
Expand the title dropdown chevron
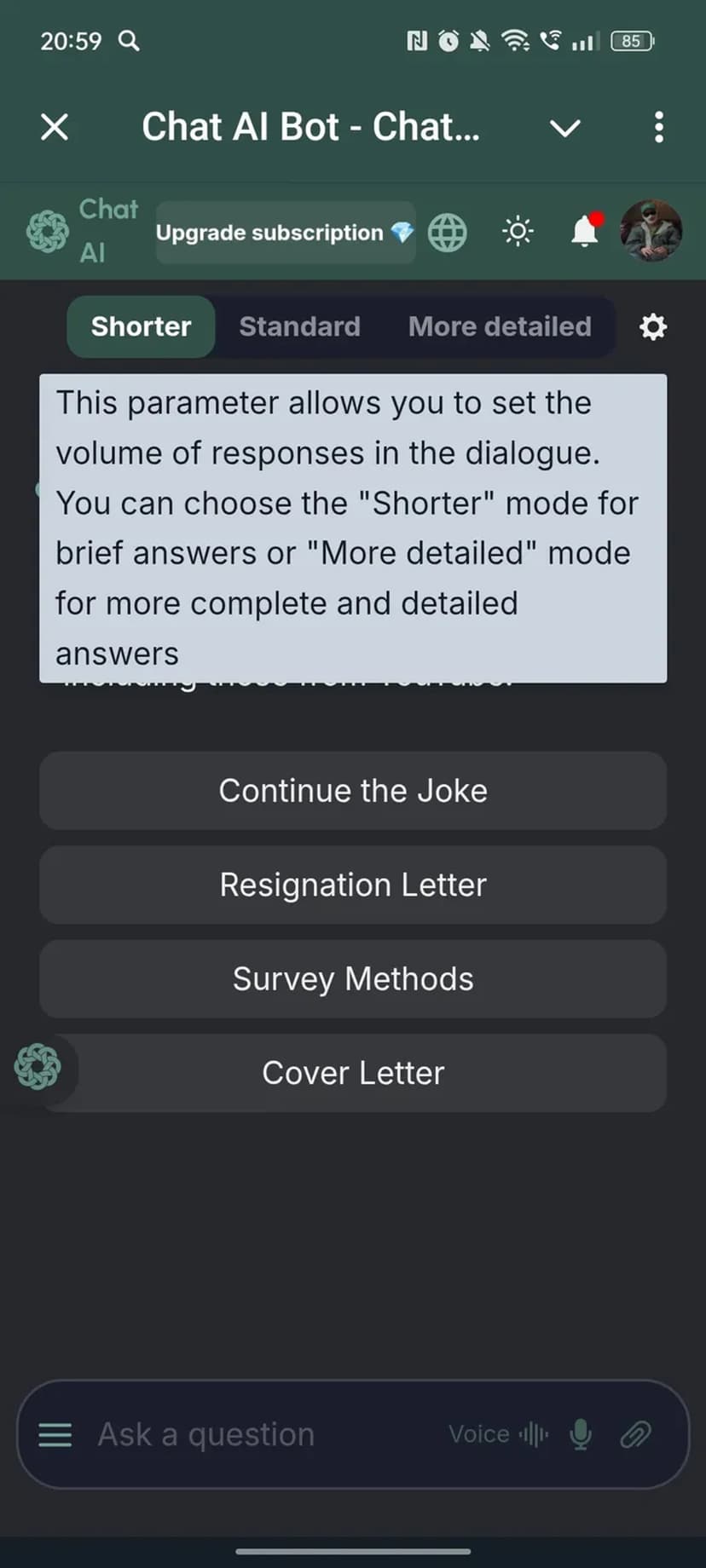point(564,129)
